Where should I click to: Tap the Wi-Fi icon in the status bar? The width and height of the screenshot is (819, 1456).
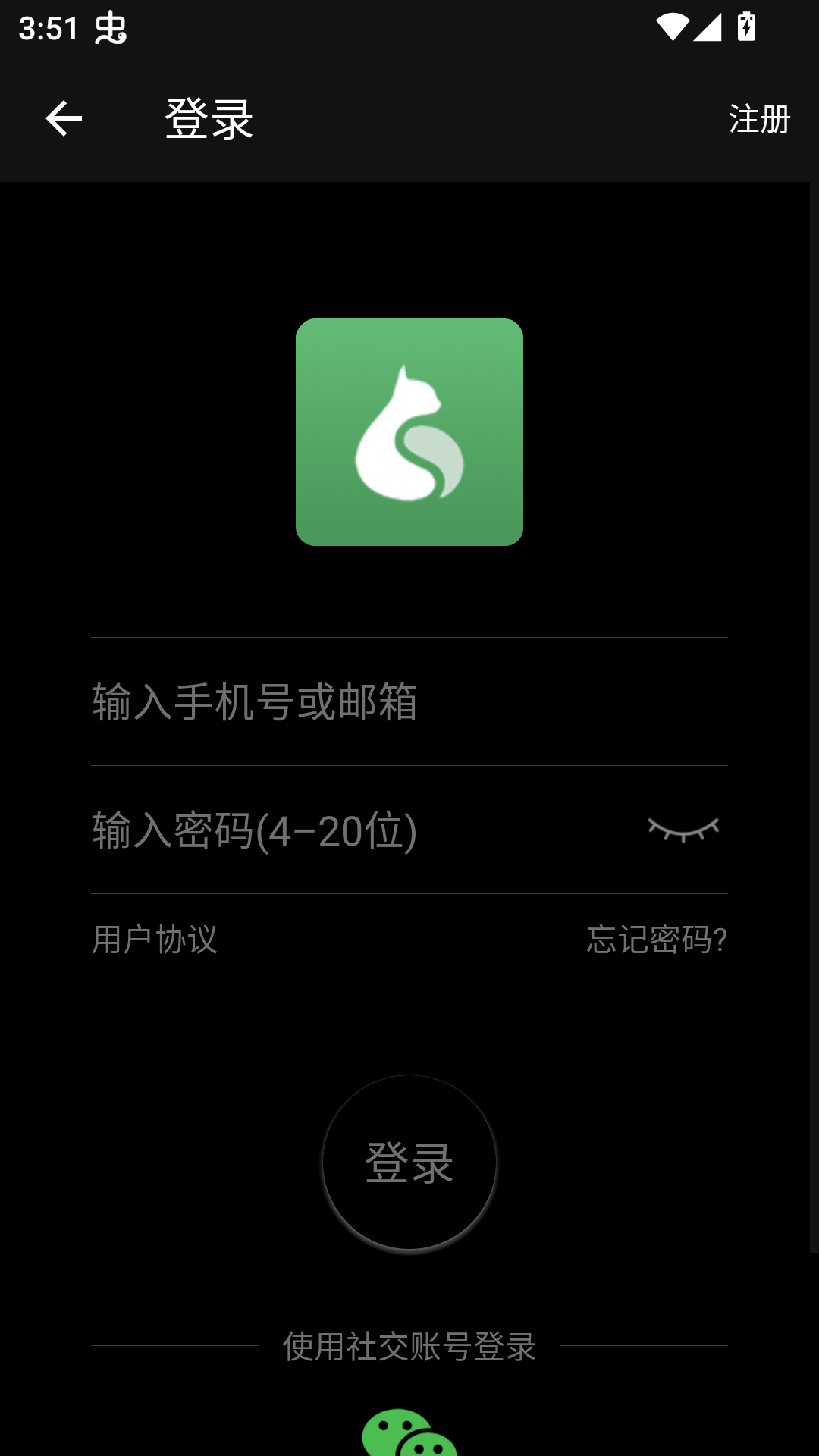[x=674, y=25]
